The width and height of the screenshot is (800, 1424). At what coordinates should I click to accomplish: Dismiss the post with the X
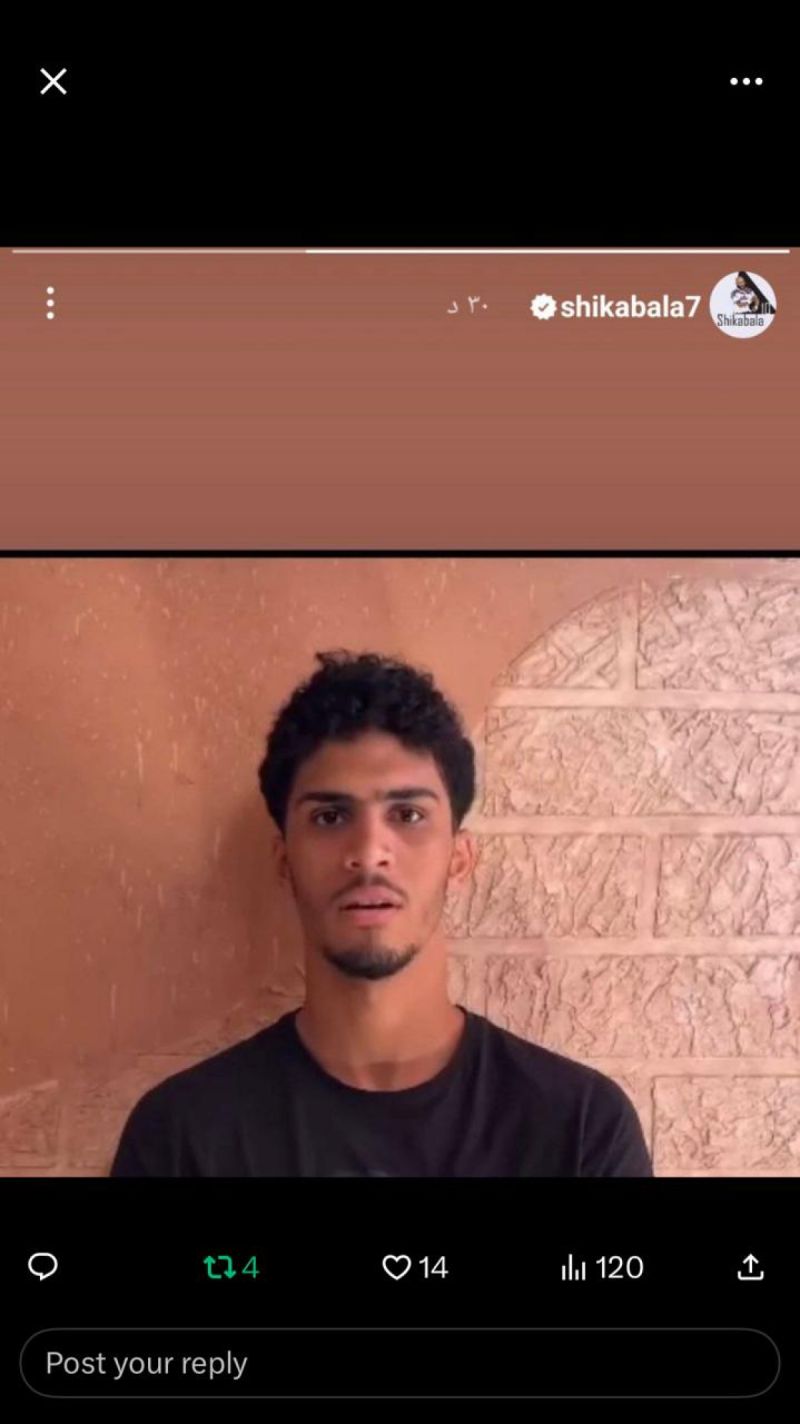[52, 81]
